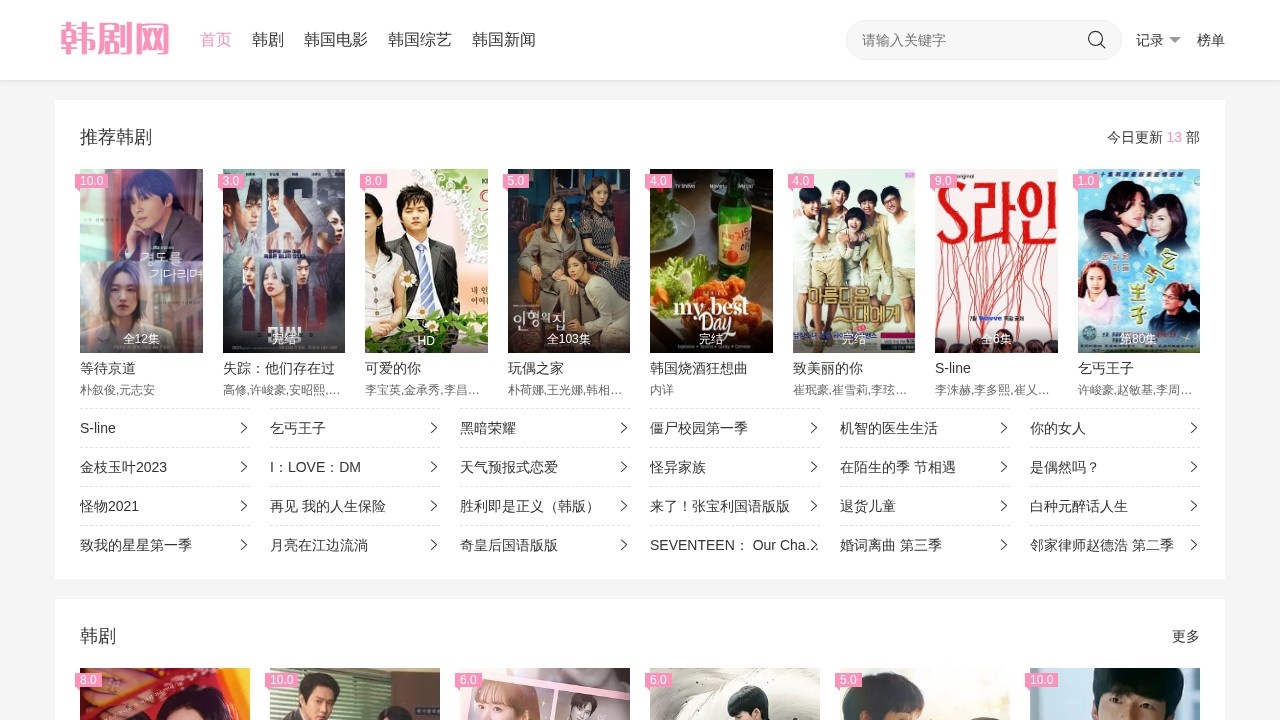This screenshot has height=720, width=1280.
Task: Select 金枝玉叶2023 from the list
Action: [x=164, y=467]
